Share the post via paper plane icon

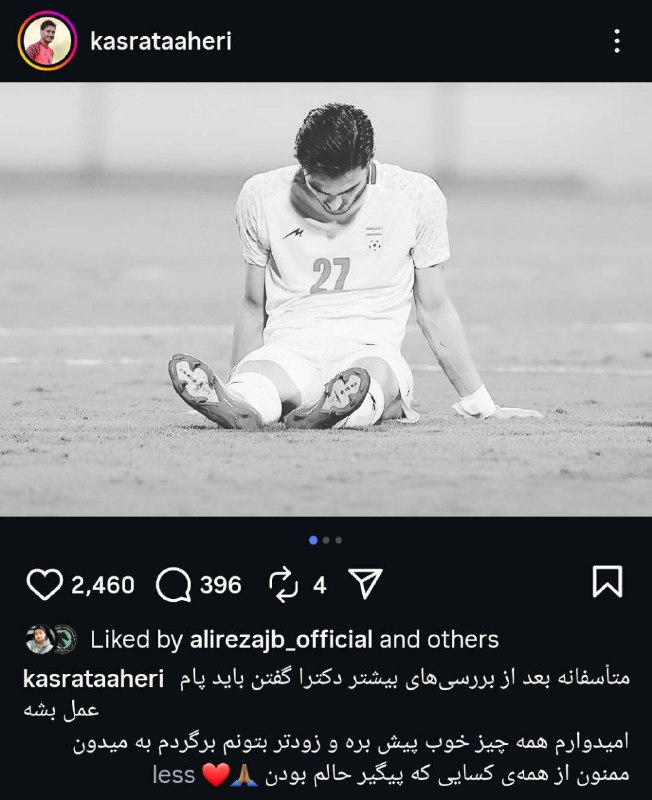tap(366, 584)
